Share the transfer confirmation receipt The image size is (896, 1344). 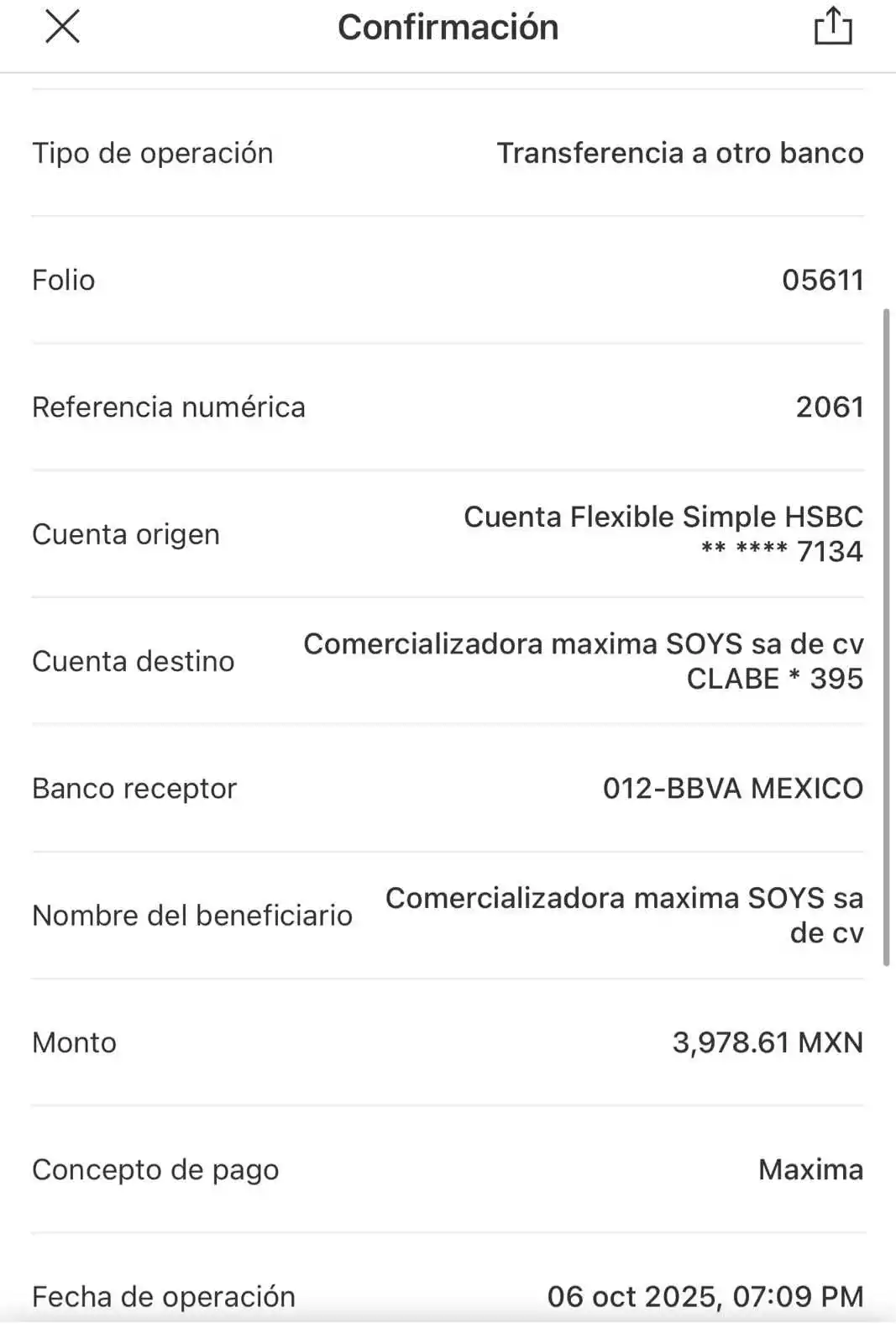[833, 26]
